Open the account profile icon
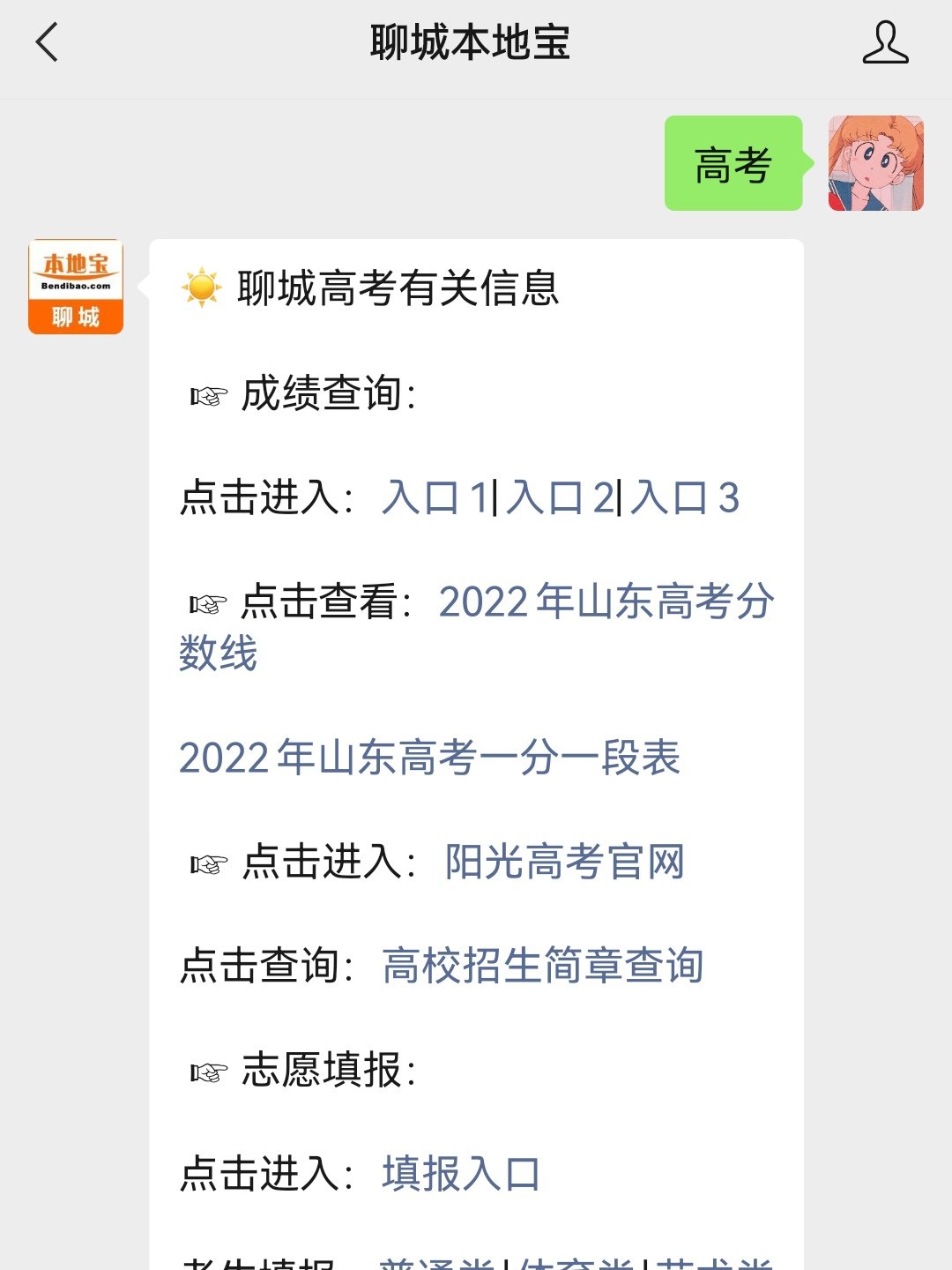The image size is (952, 1270). (x=885, y=42)
